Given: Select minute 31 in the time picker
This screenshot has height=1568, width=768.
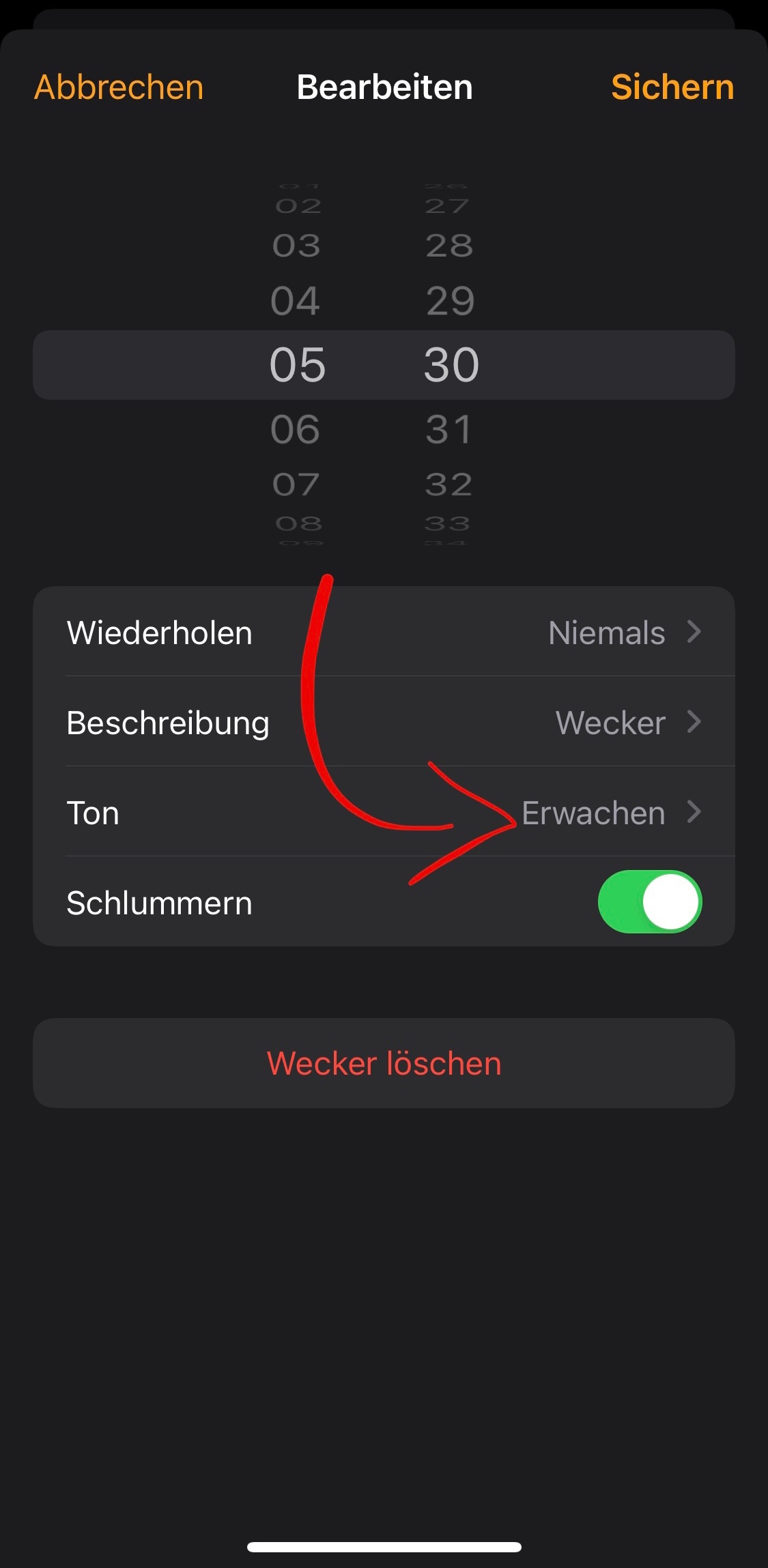Looking at the screenshot, I should click(x=449, y=430).
